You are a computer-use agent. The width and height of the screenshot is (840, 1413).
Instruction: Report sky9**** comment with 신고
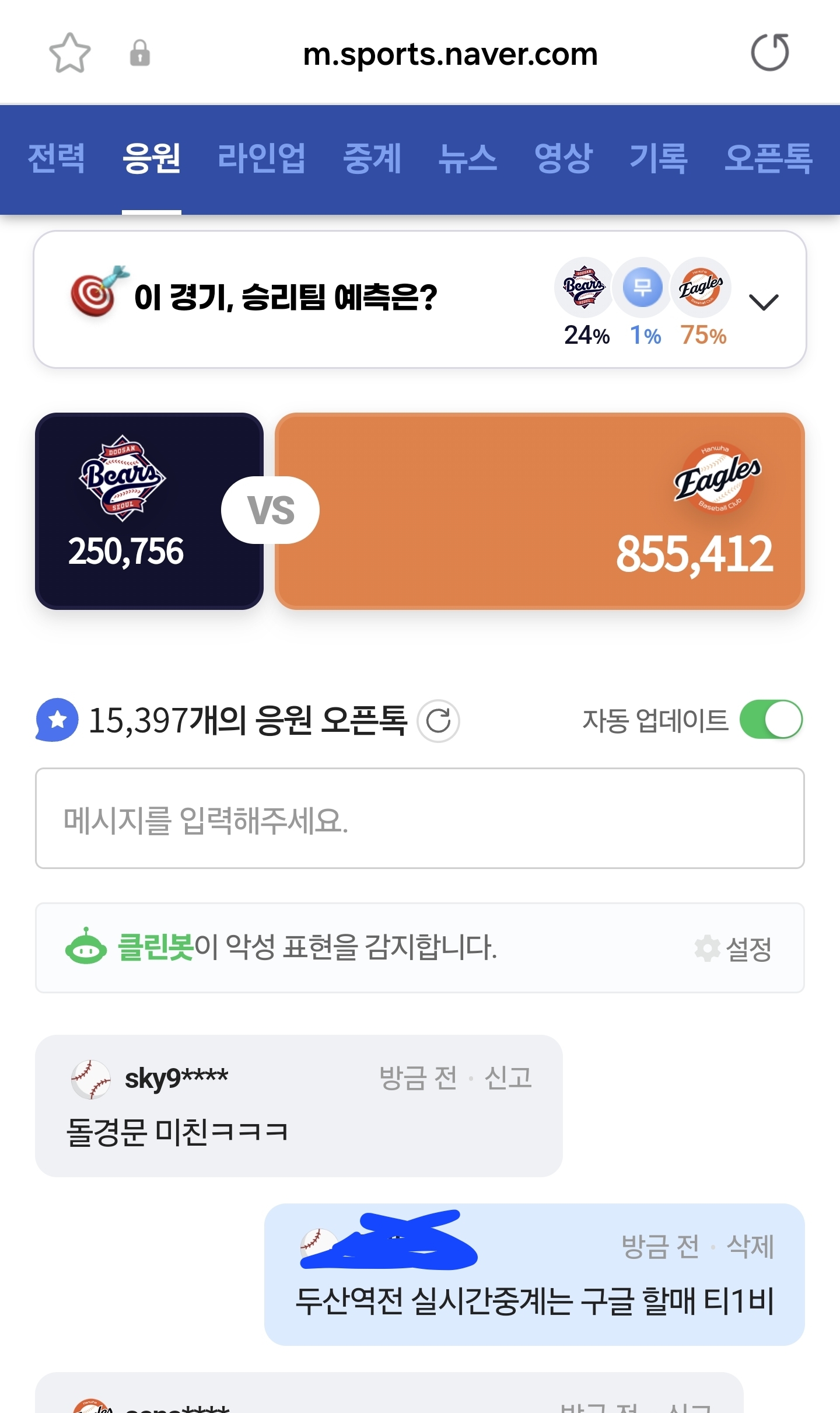coord(508,1077)
